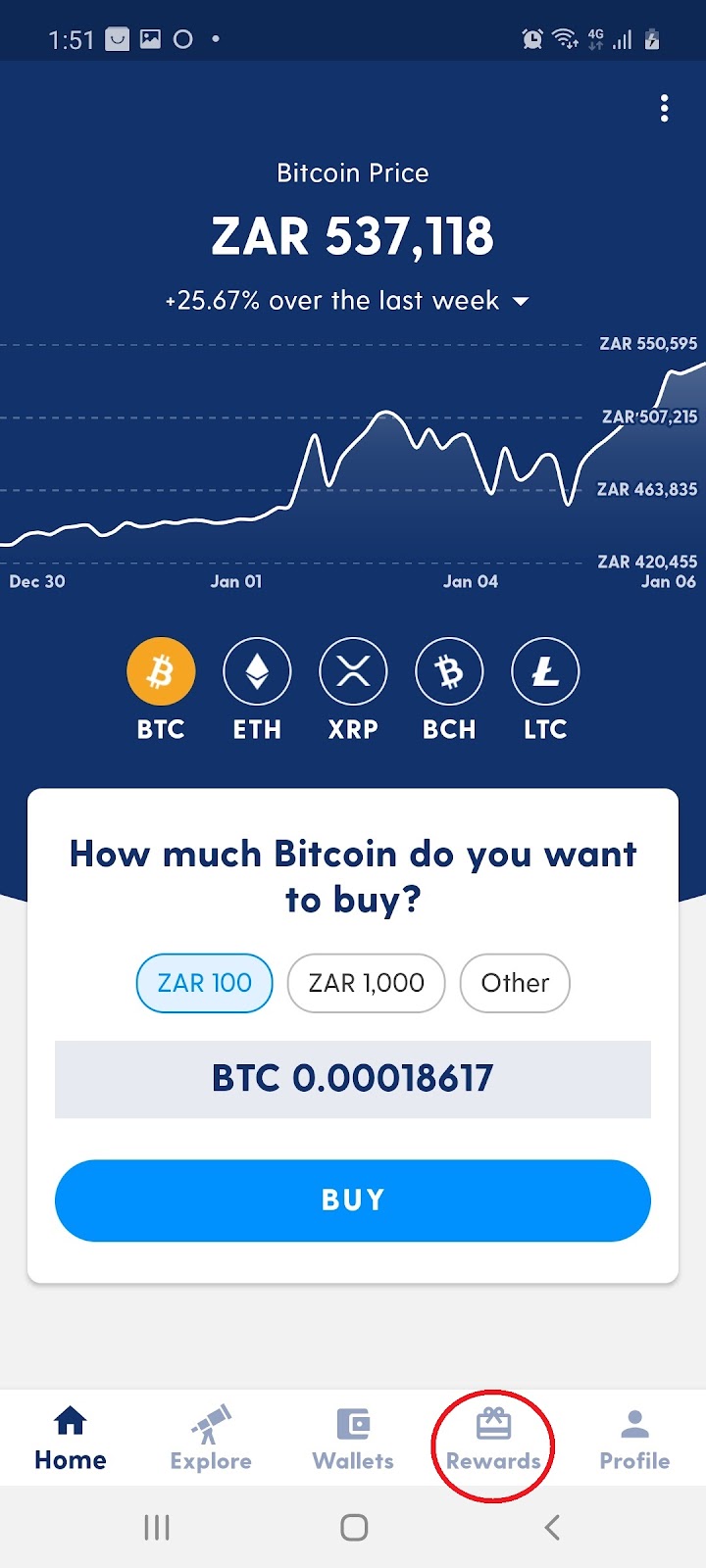Screen dimensions: 706x1568
Task: Choose the BCH coin
Action: coord(449,672)
